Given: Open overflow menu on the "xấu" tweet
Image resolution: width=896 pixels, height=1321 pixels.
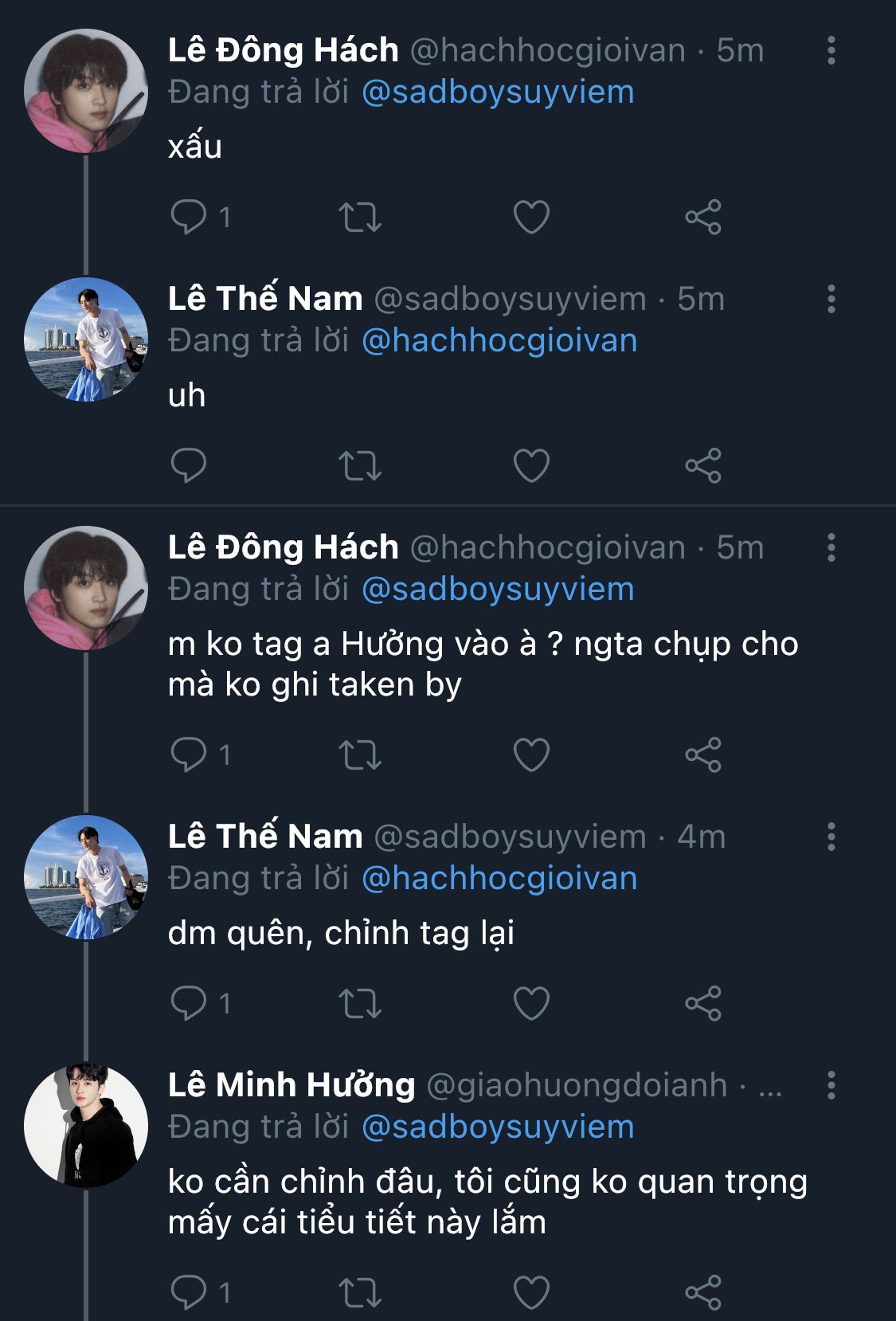Looking at the screenshot, I should (x=831, y=50).
